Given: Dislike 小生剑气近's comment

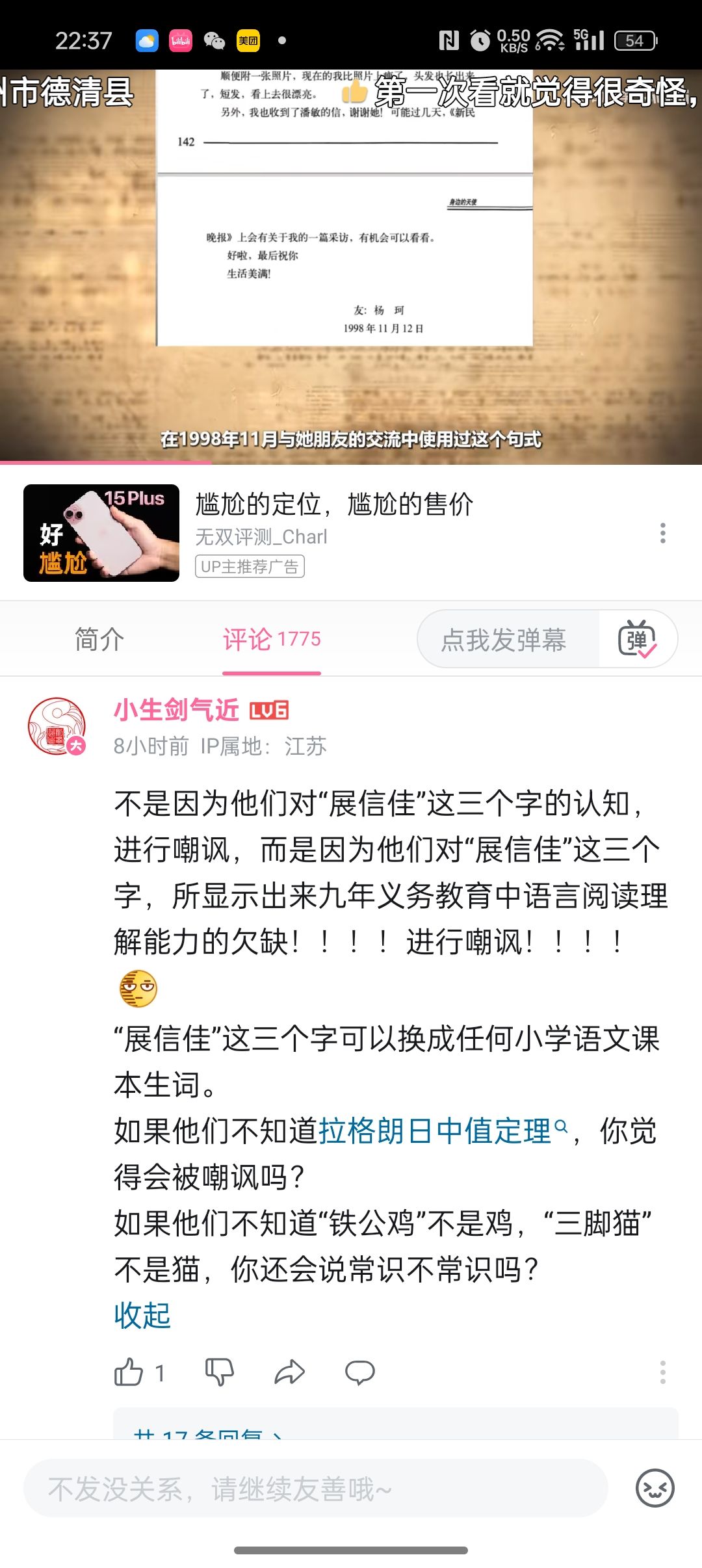Looking at the screenshot, I should click(x=220, y=1373).
